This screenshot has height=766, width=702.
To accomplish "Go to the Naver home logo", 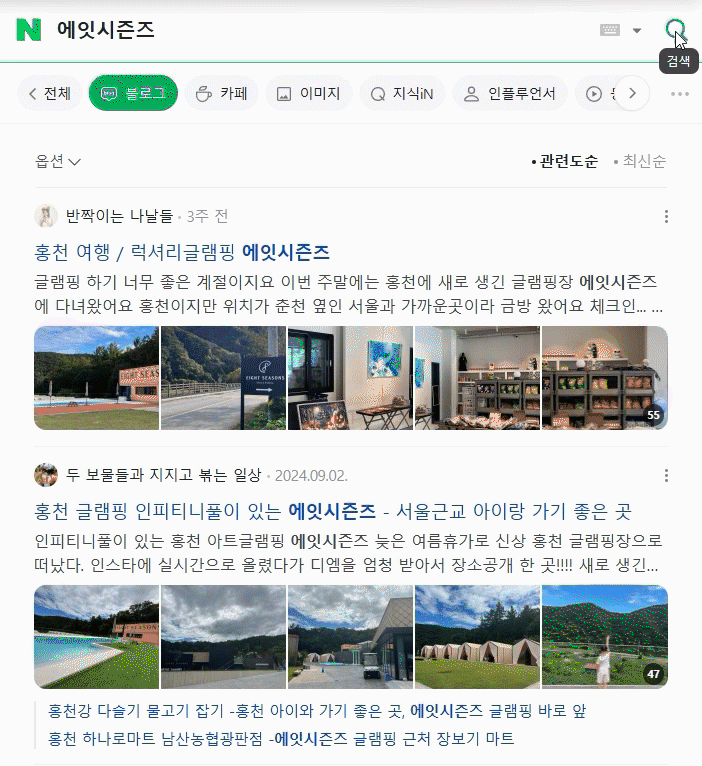I will pos(29,30).
